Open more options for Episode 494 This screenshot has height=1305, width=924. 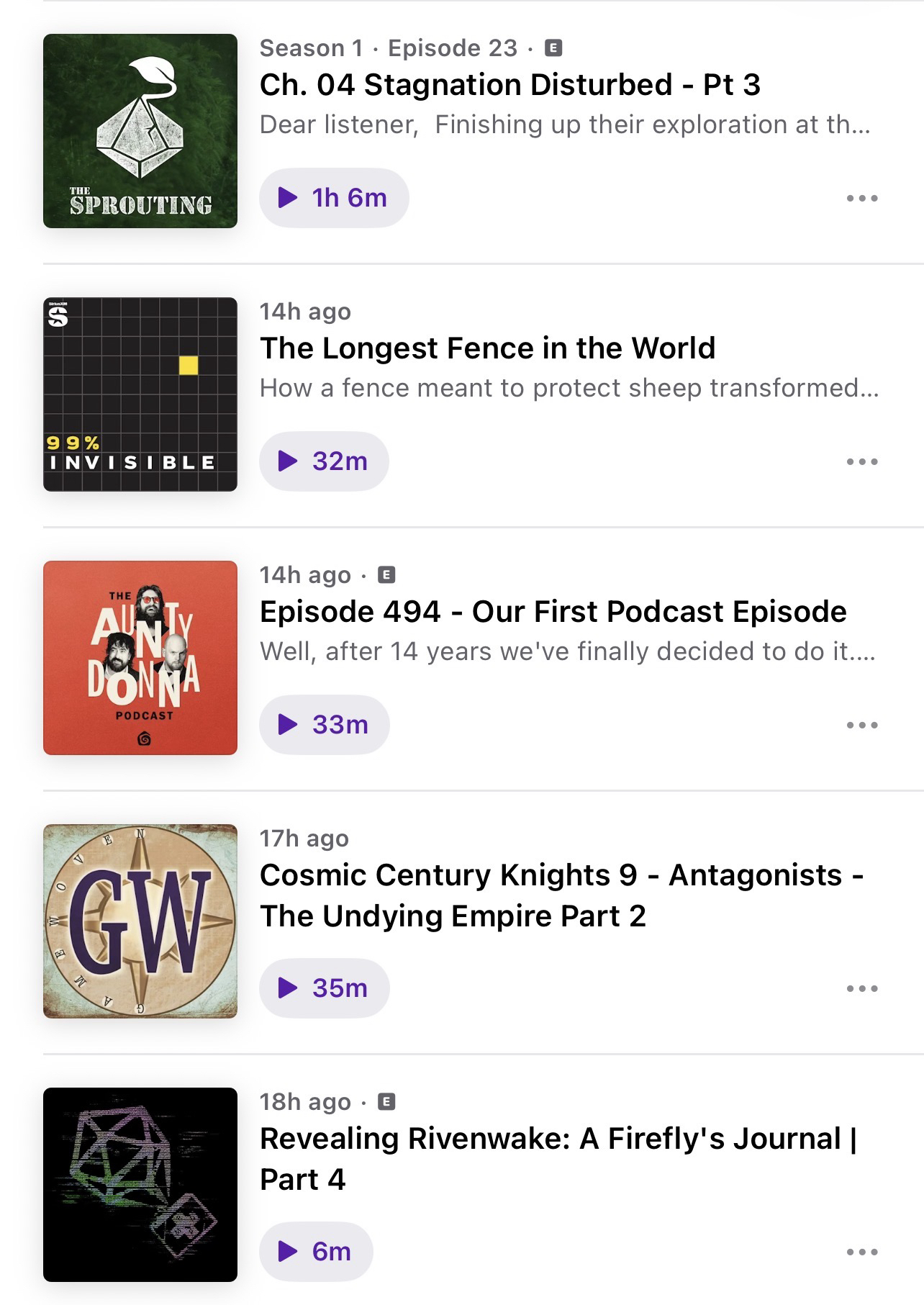click(862, 725)
